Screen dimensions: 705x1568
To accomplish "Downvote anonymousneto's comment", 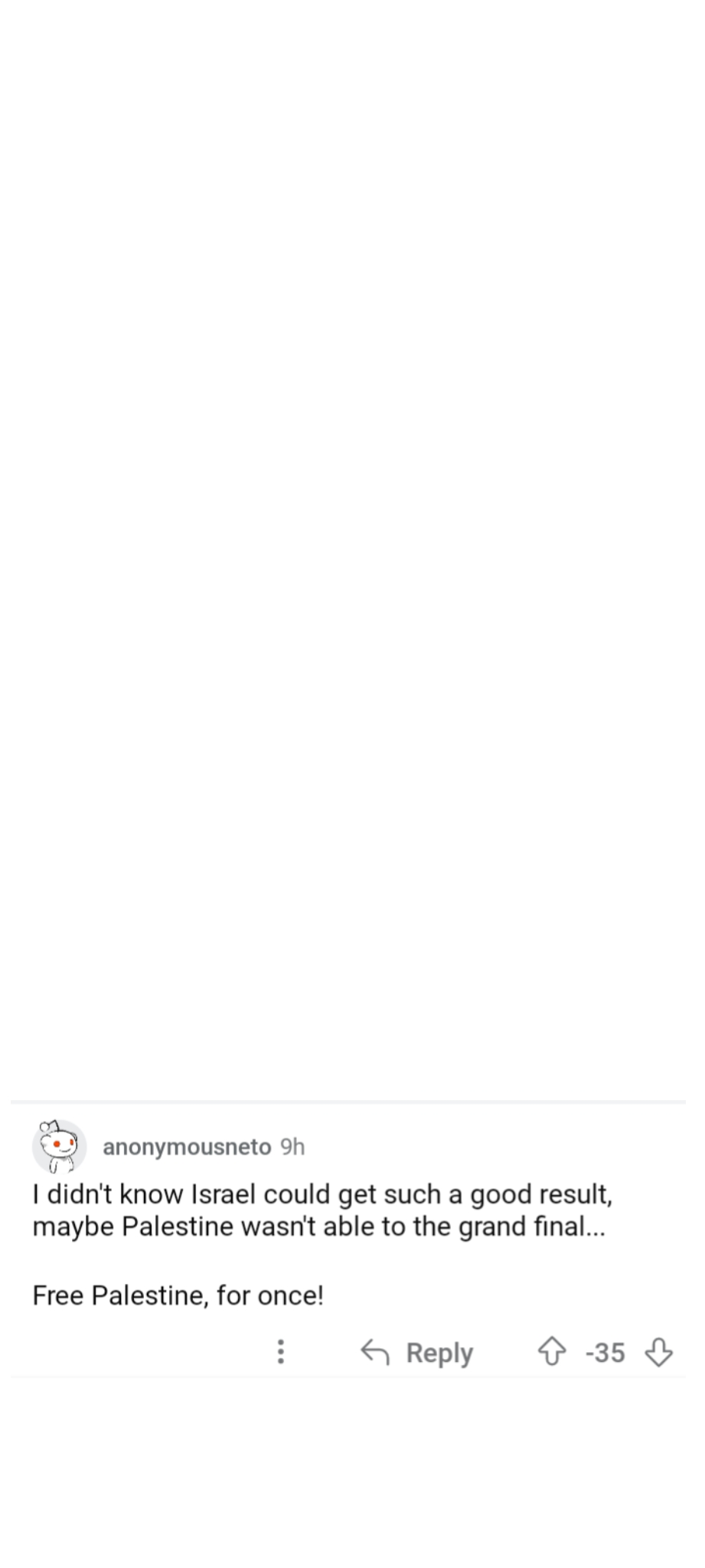I will click(x=658, y=1352).
